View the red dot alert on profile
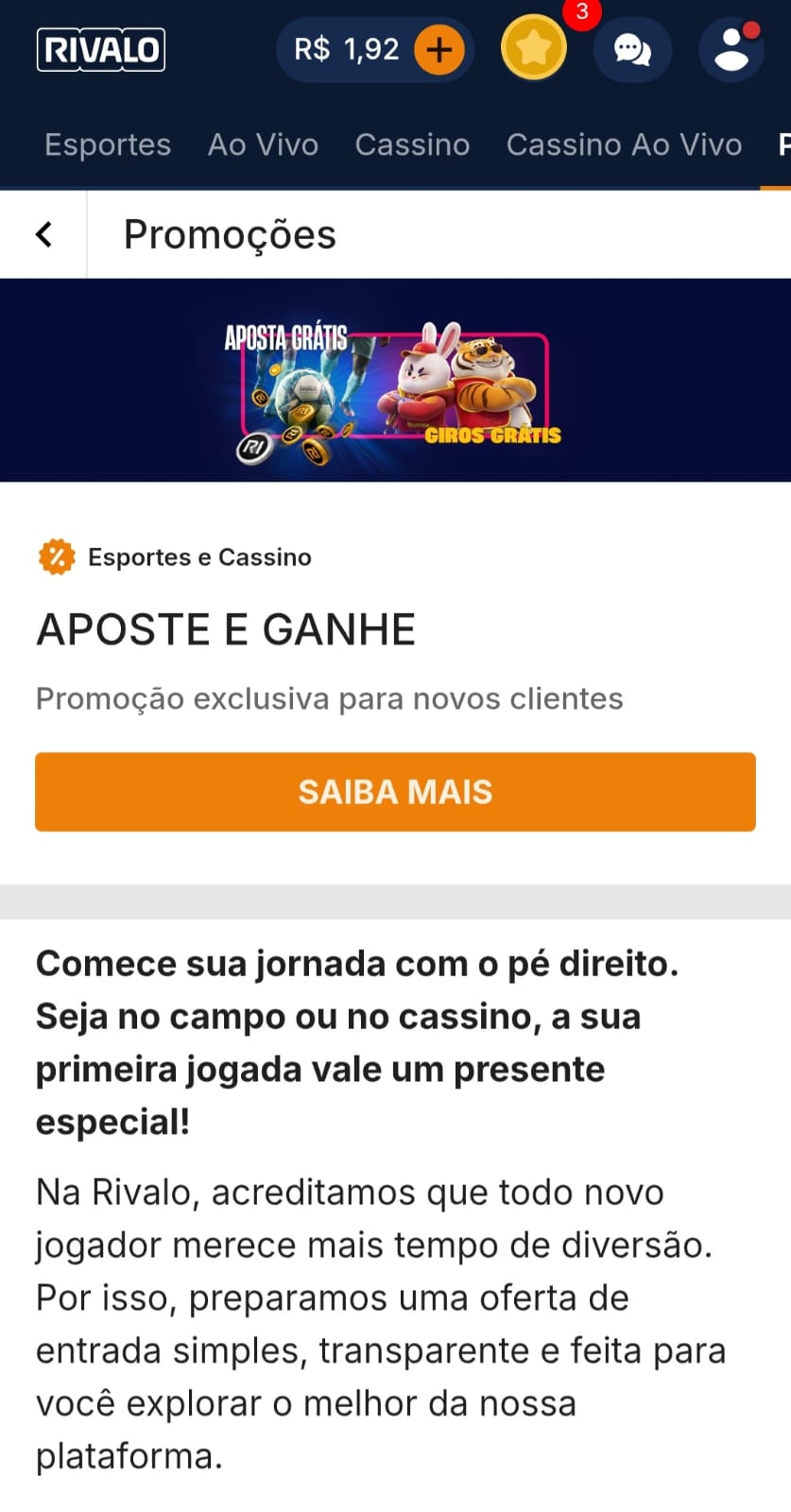The height and width of the screenshot is (1512, 791). [x=752, y=29]
